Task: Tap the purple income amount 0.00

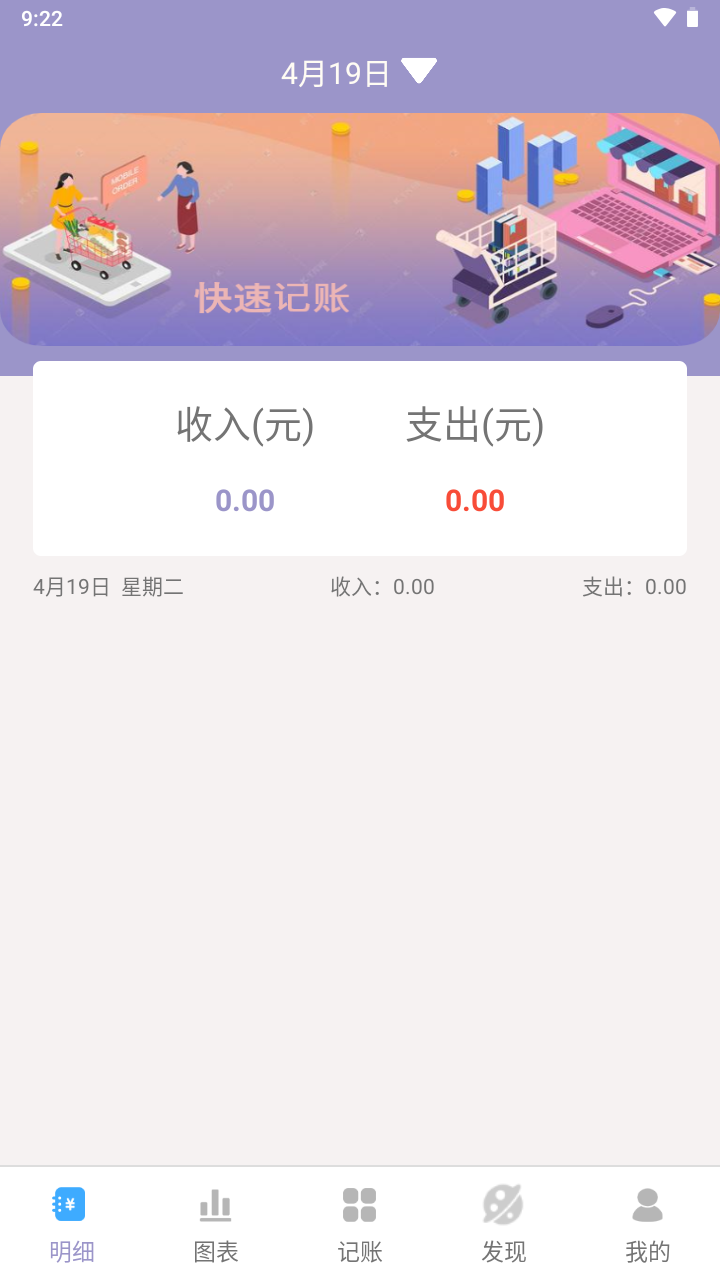Action: click(244, 500)
